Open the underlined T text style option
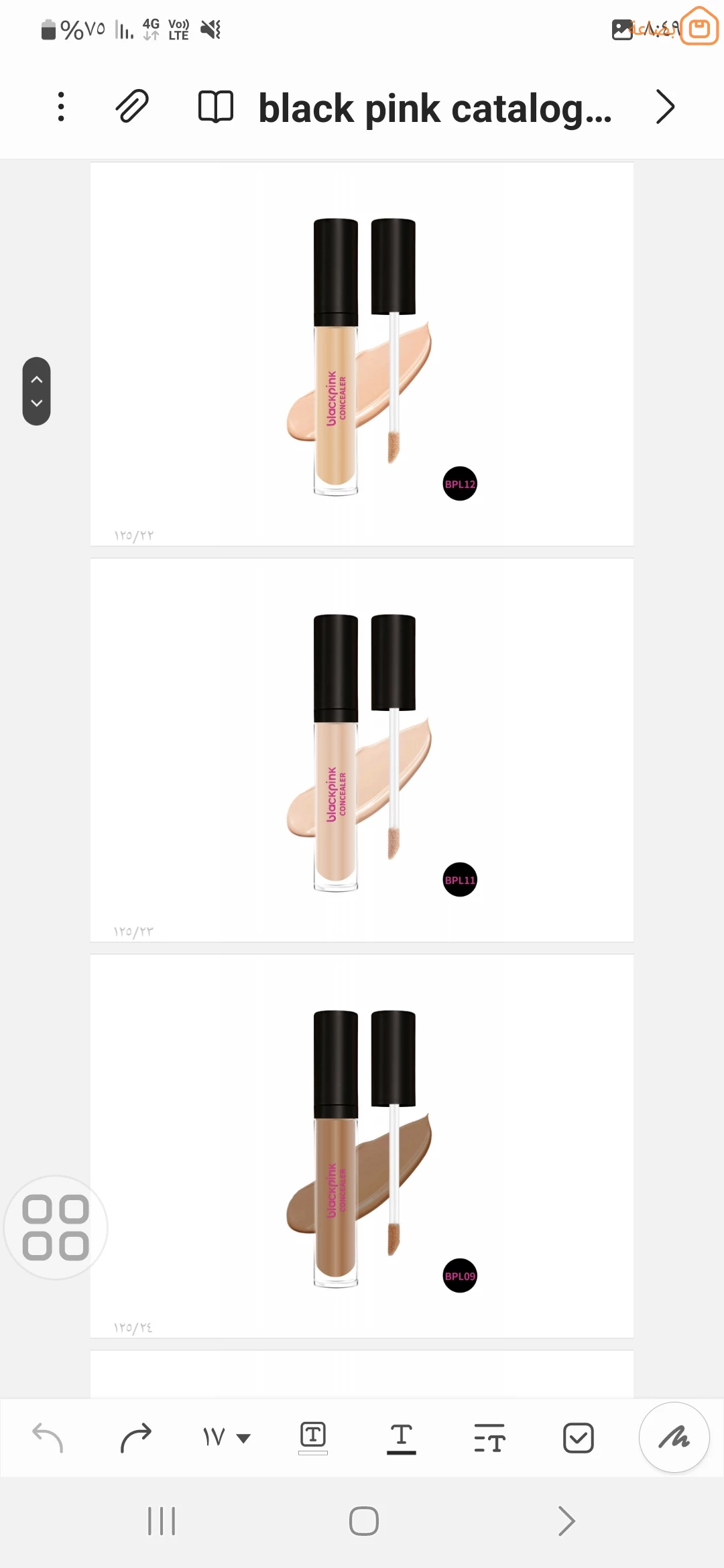 click(x=401, y=1438)
